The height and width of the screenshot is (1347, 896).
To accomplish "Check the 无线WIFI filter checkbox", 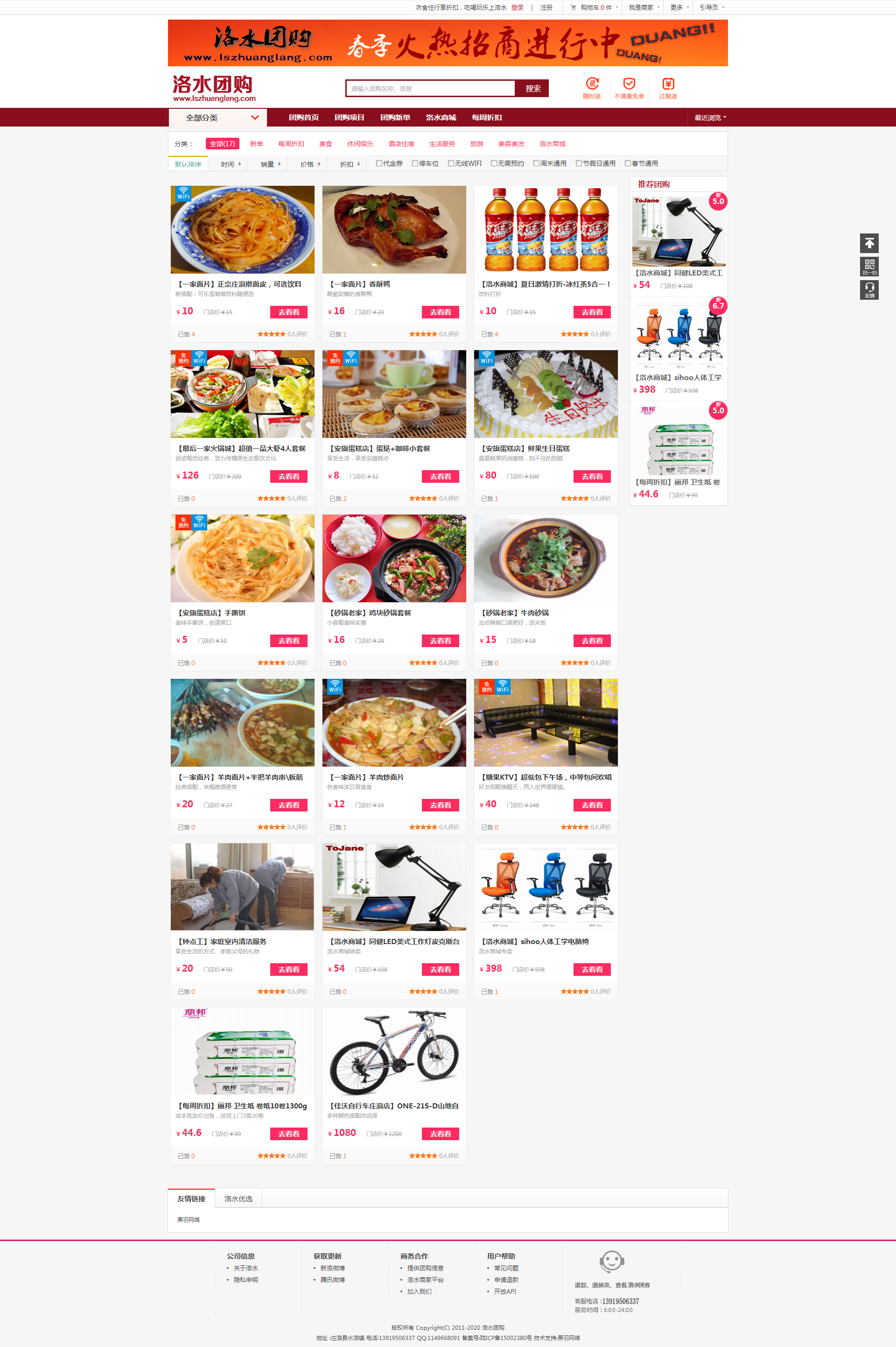I will click(451, 163).
